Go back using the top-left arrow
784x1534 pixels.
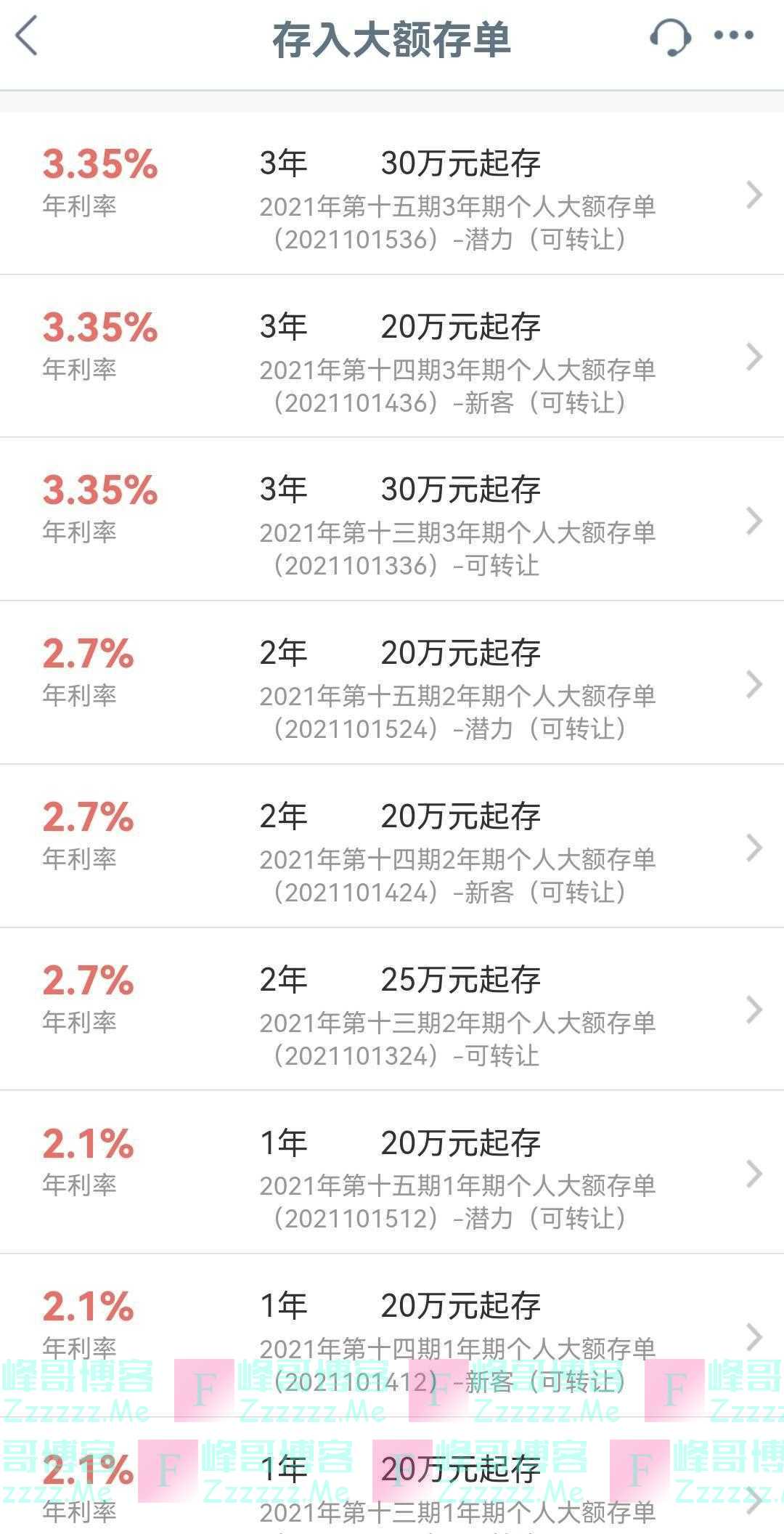[28, 37]
